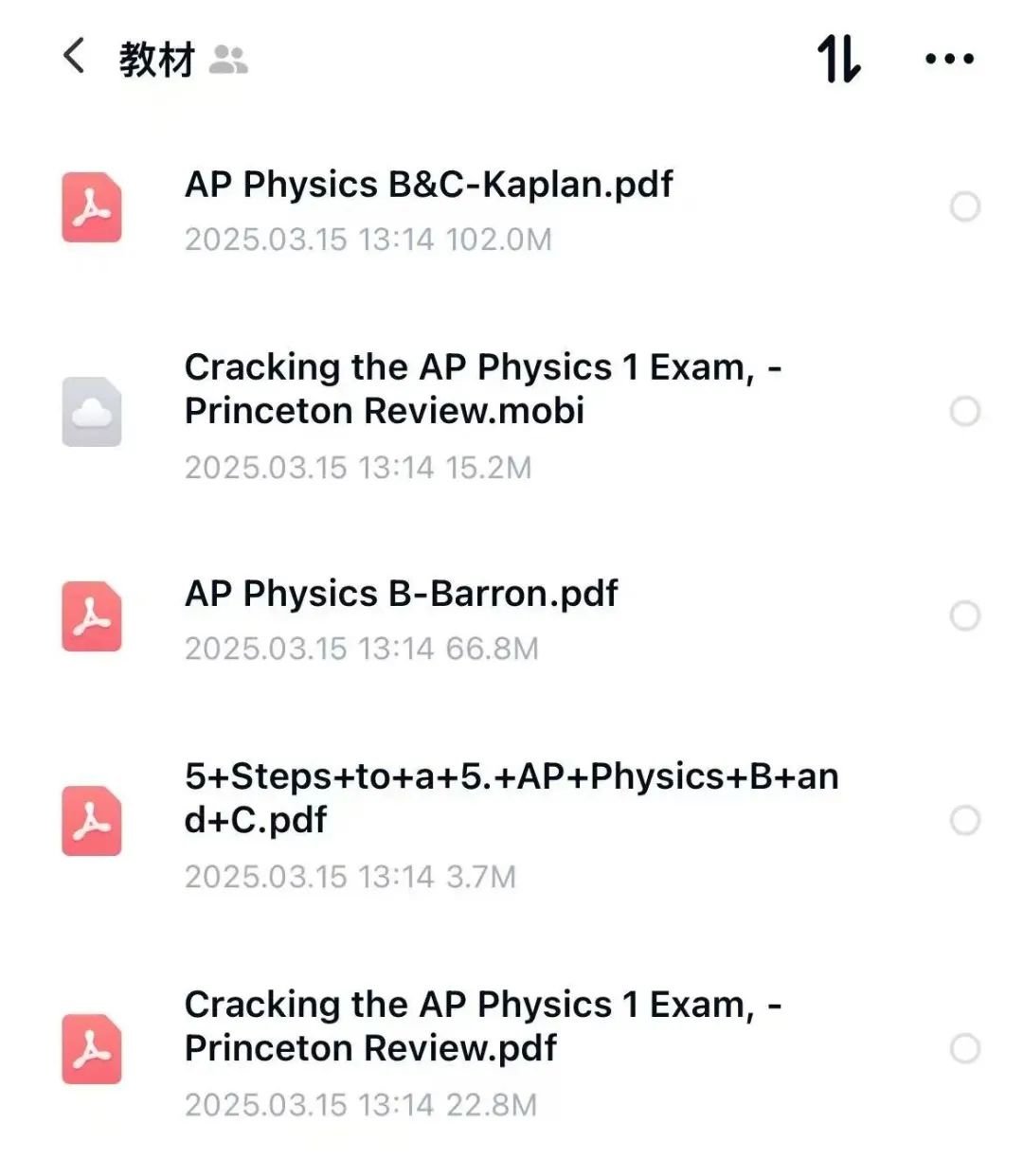Open AP Physics B-Barron.pdf
Image resolution: width=1023 pixels, height=1176 pixels.
(401, 595)
